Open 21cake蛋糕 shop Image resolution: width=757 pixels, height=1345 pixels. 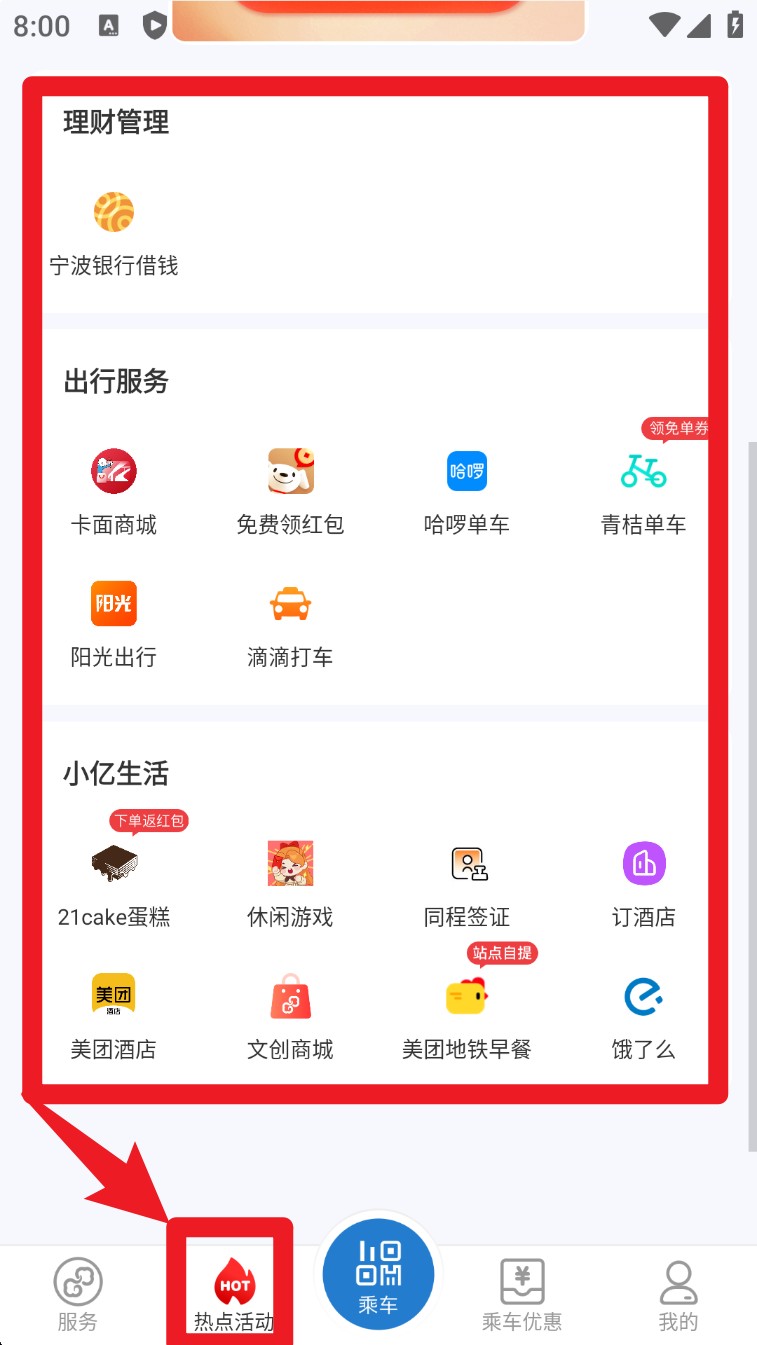click(x=113, y=882)
